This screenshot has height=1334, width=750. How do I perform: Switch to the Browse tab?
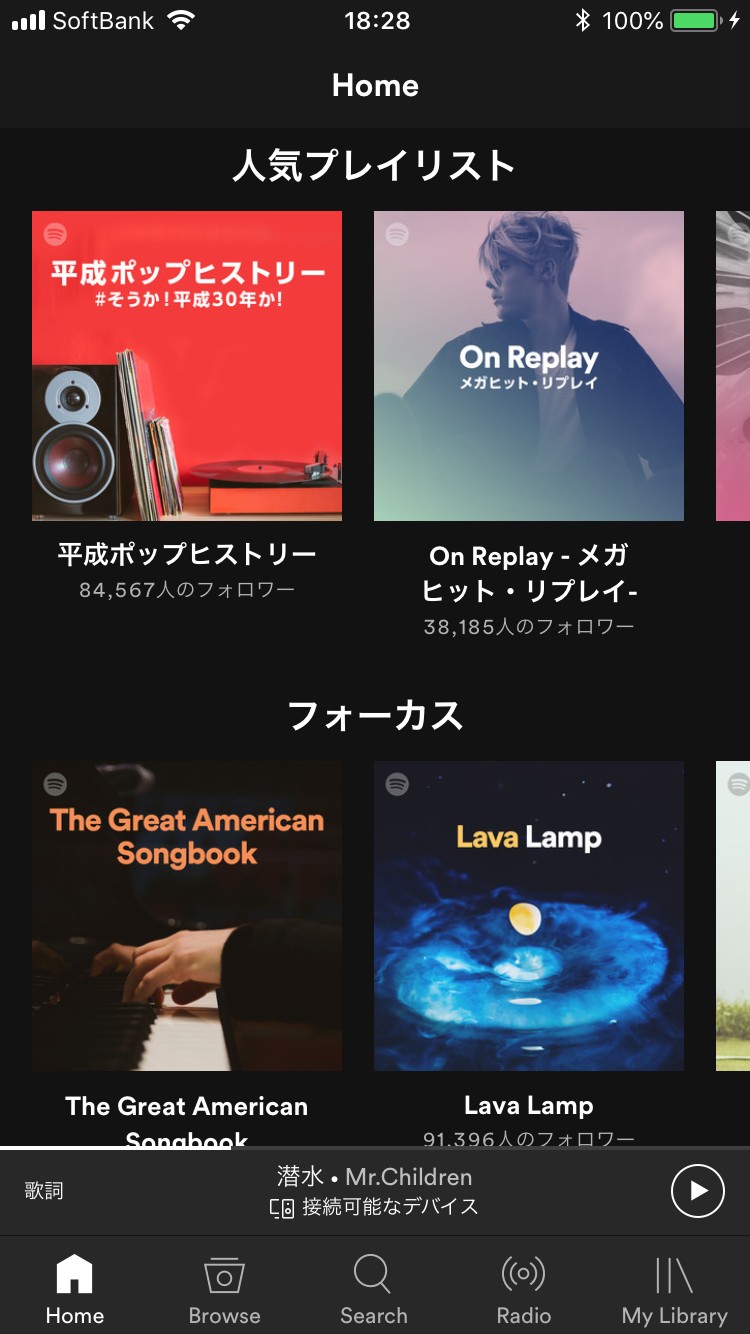pyautogui.click(x=224, y=1288)
